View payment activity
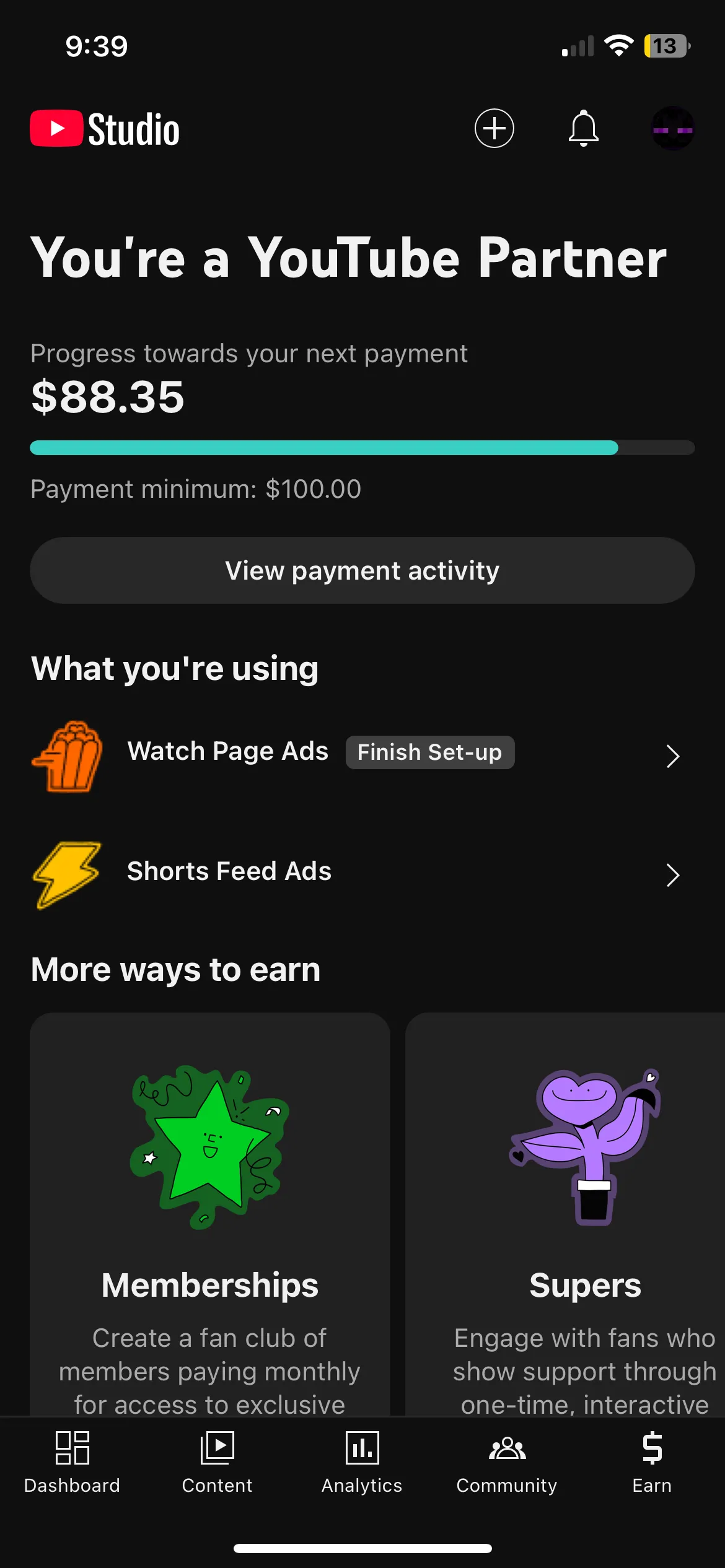Image resolution: width=725 pixels, height=1568 pixels. coord(362,570)
